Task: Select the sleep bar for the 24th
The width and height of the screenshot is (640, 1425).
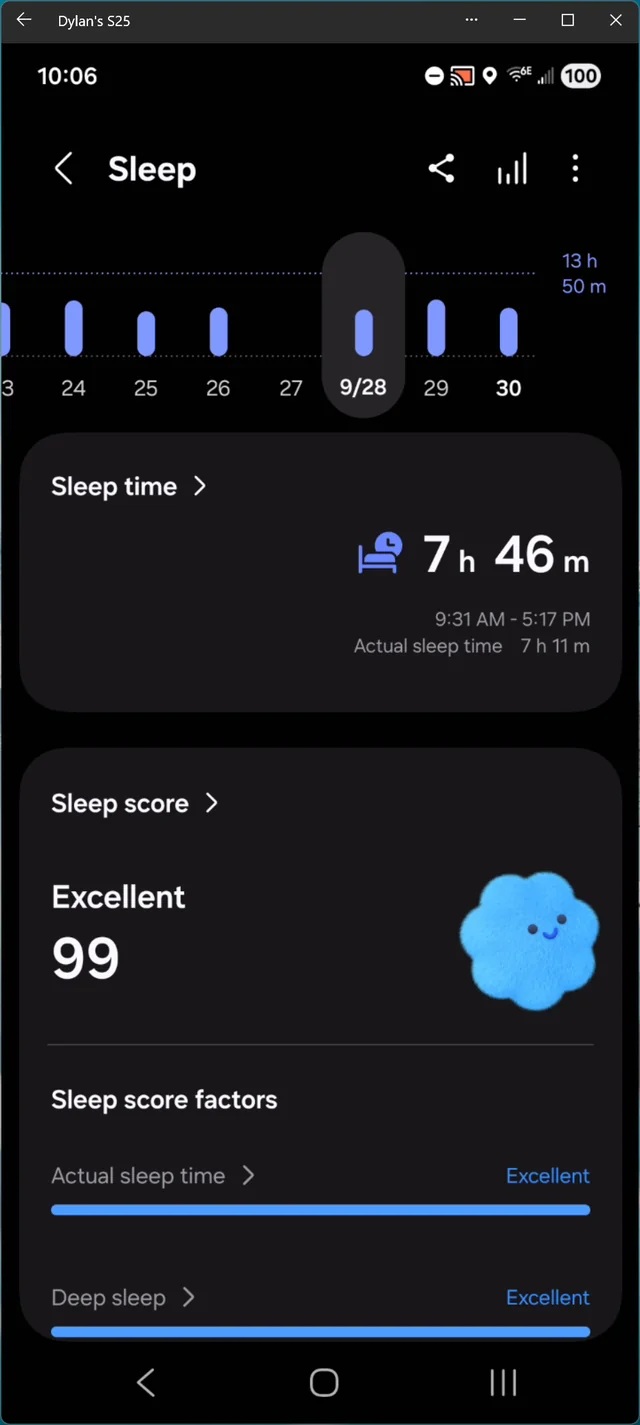Action: (x=73, y=328)
